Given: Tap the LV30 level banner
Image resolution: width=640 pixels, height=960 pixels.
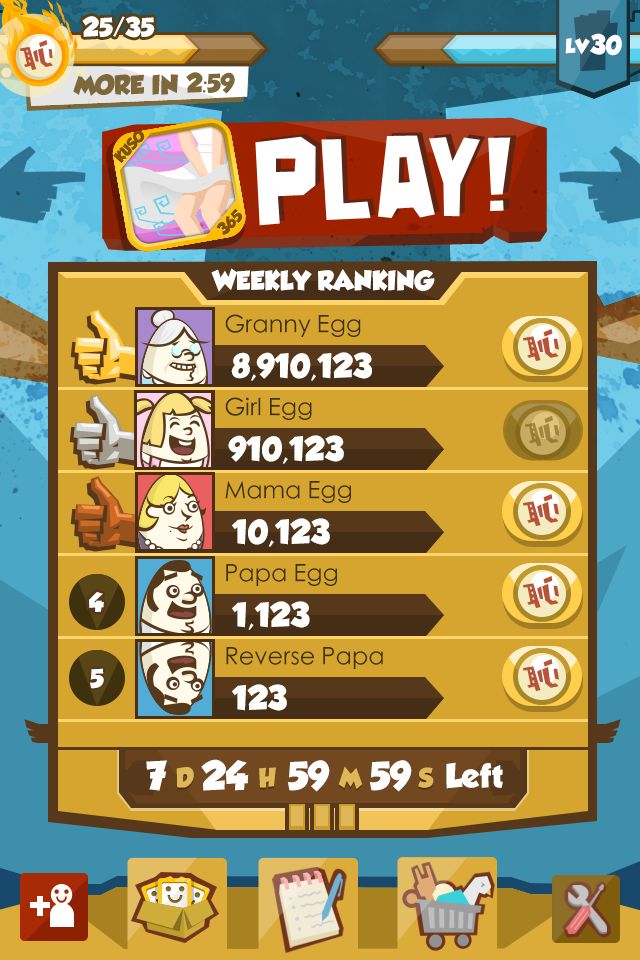Looking at the screenshot, I should pyautogui.click(x=593, y=46).
